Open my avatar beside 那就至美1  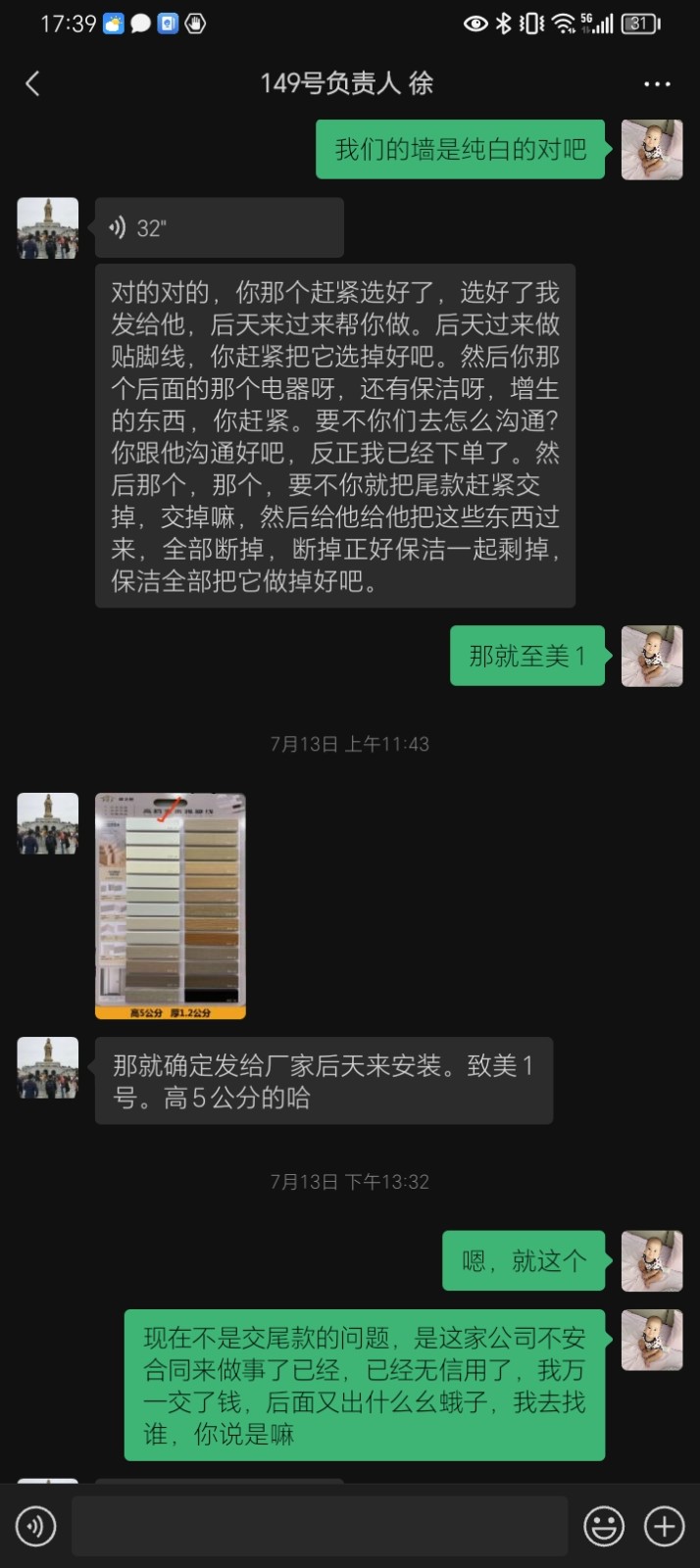(652, 656)
